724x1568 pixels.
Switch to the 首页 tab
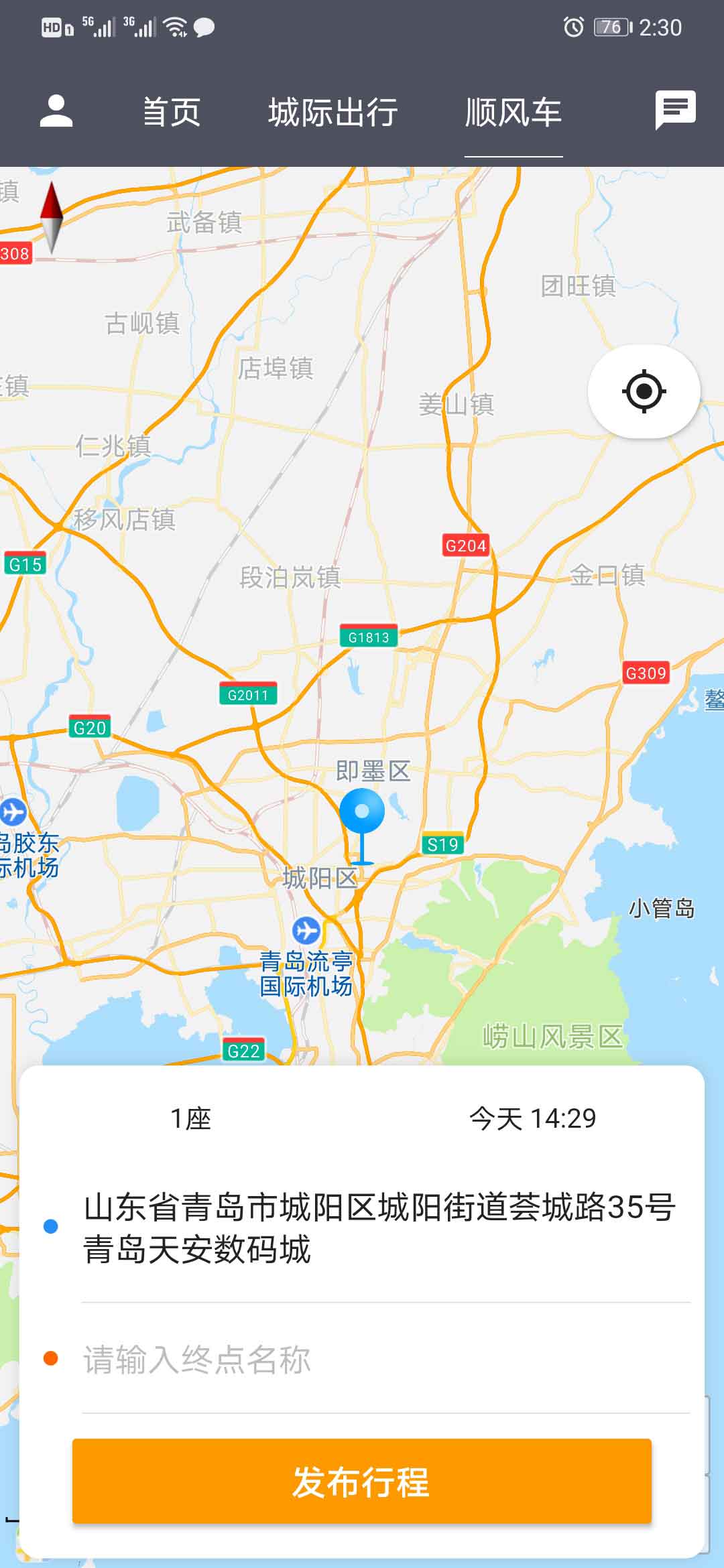point(172,112)
